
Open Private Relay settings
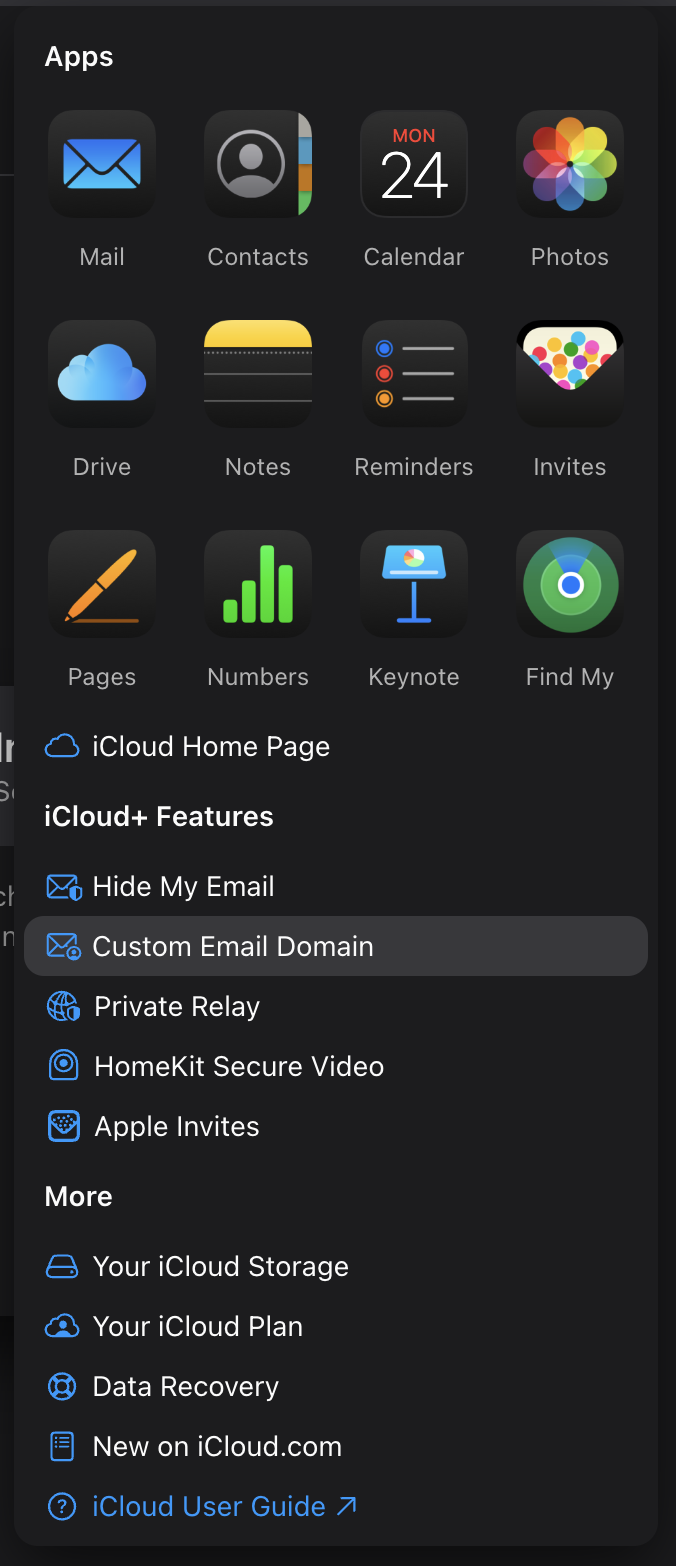pos(176,1007)
